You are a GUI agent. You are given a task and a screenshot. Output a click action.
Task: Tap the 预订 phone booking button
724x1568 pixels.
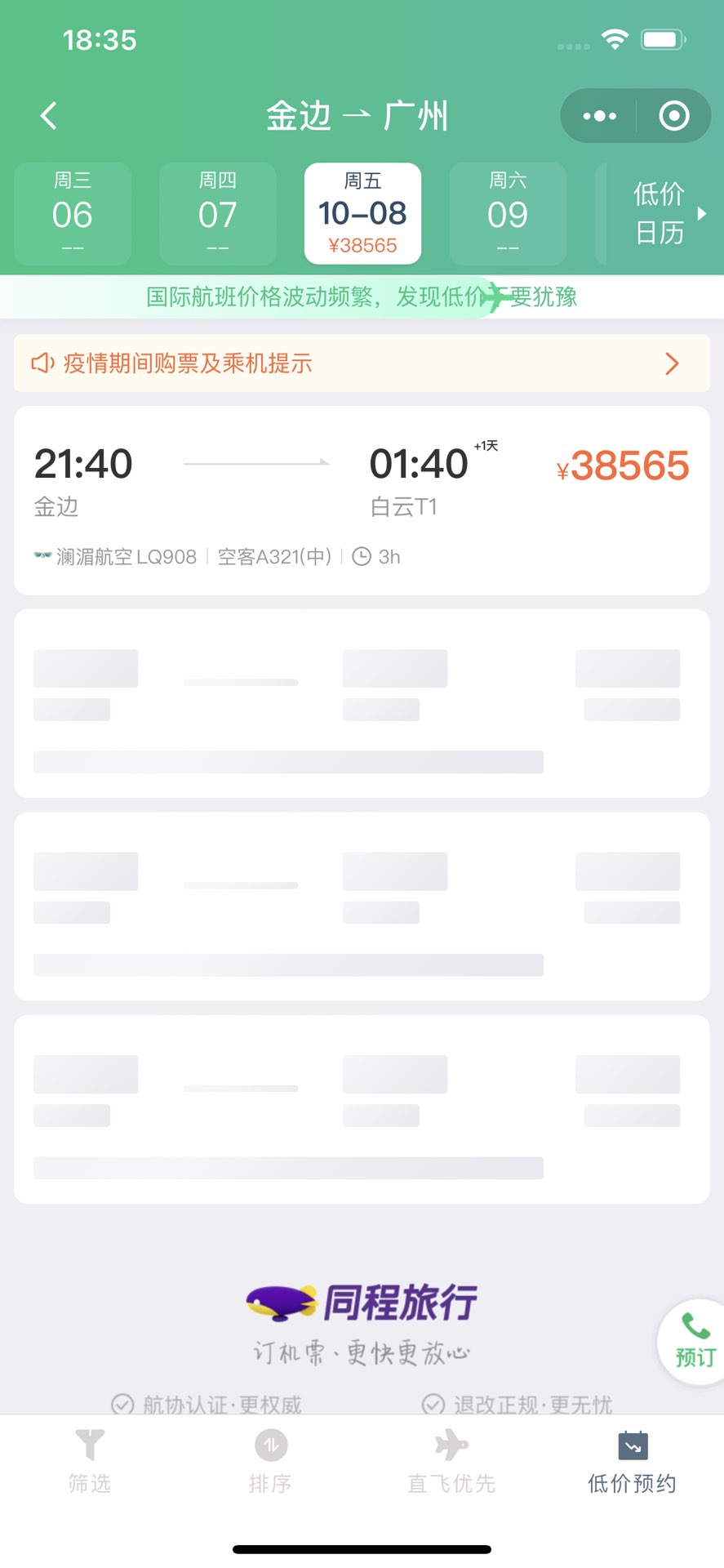tap(693, 1342)
